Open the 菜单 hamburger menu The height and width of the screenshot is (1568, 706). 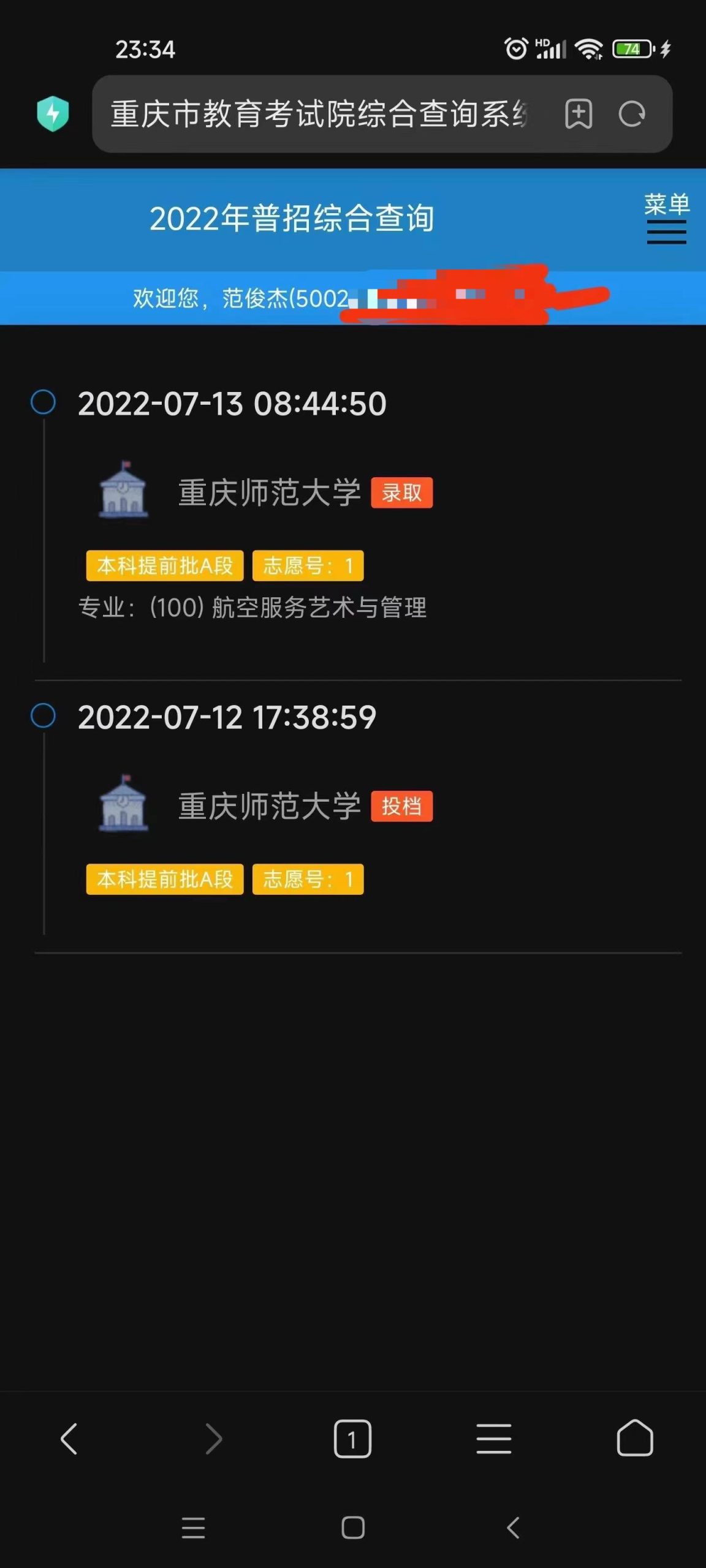667,219
